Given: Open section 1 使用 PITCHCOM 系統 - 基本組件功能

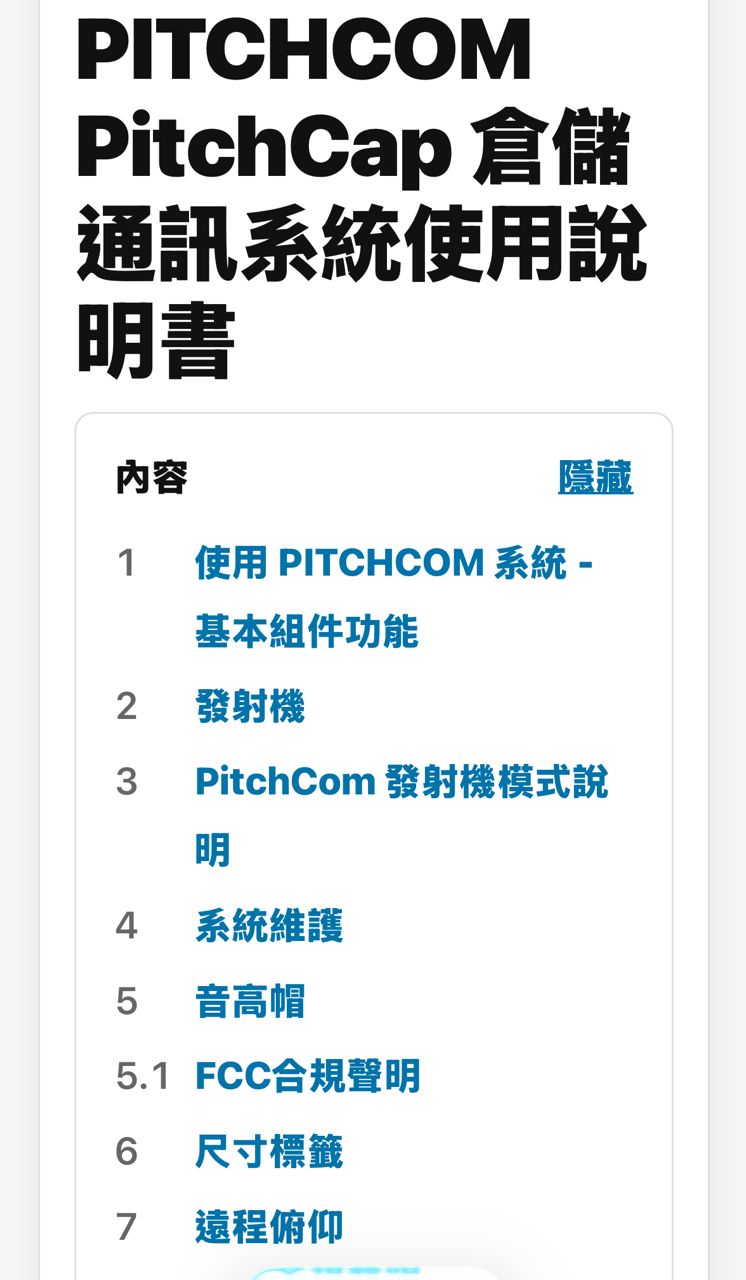Looking at the screenshot, I should pyautogui.click(x=394, y=598).
